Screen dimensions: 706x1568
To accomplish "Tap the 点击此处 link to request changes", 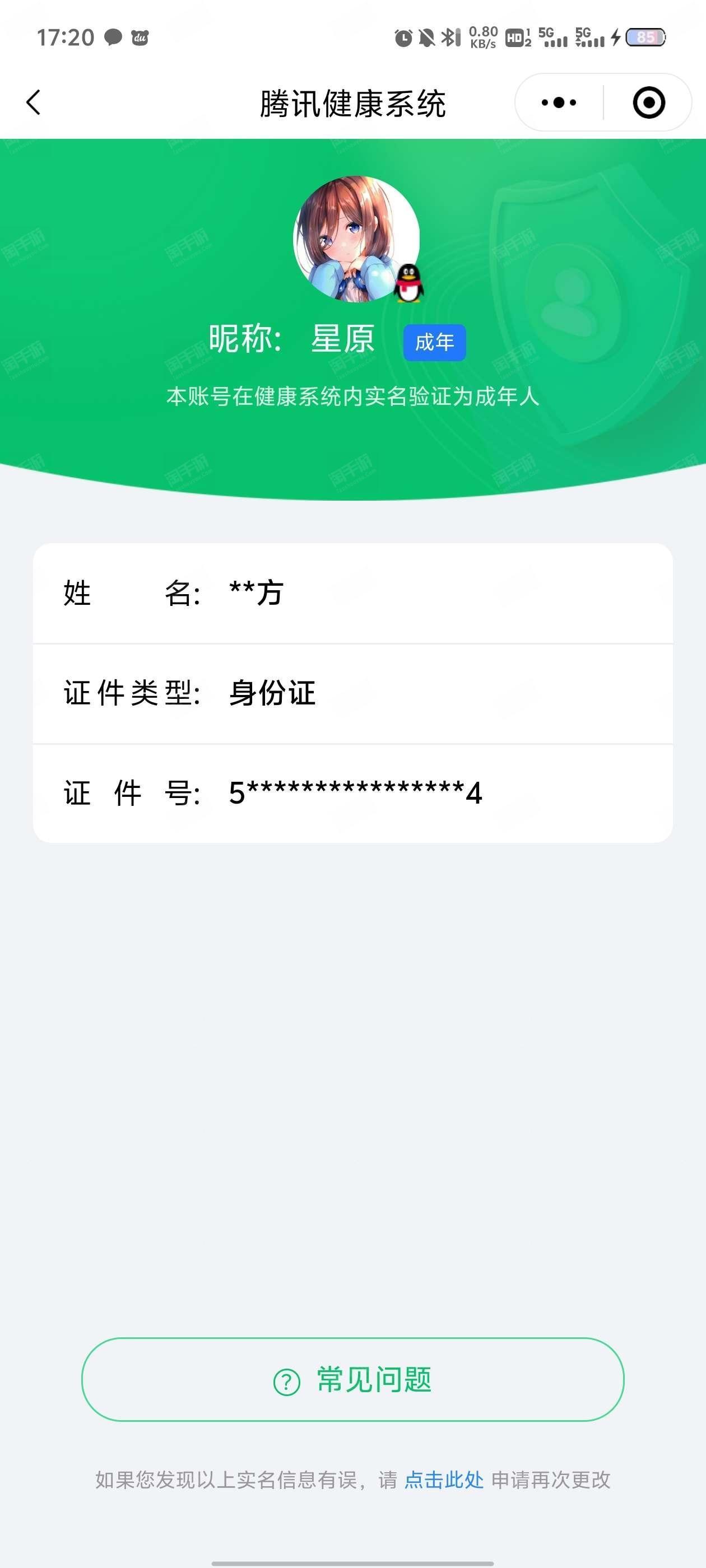I will (x=444, y=1480).
